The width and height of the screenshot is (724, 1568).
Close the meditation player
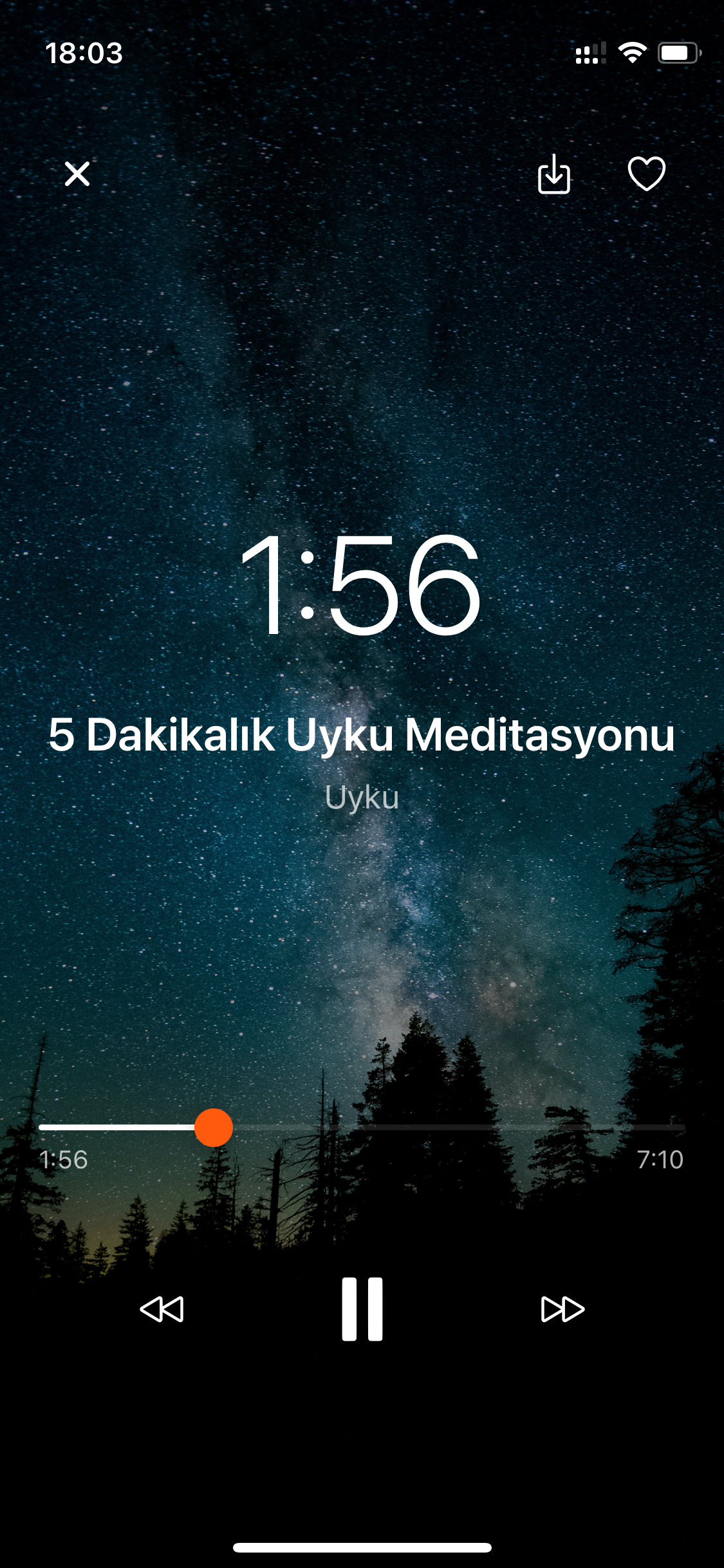click(x=77, y=174)
